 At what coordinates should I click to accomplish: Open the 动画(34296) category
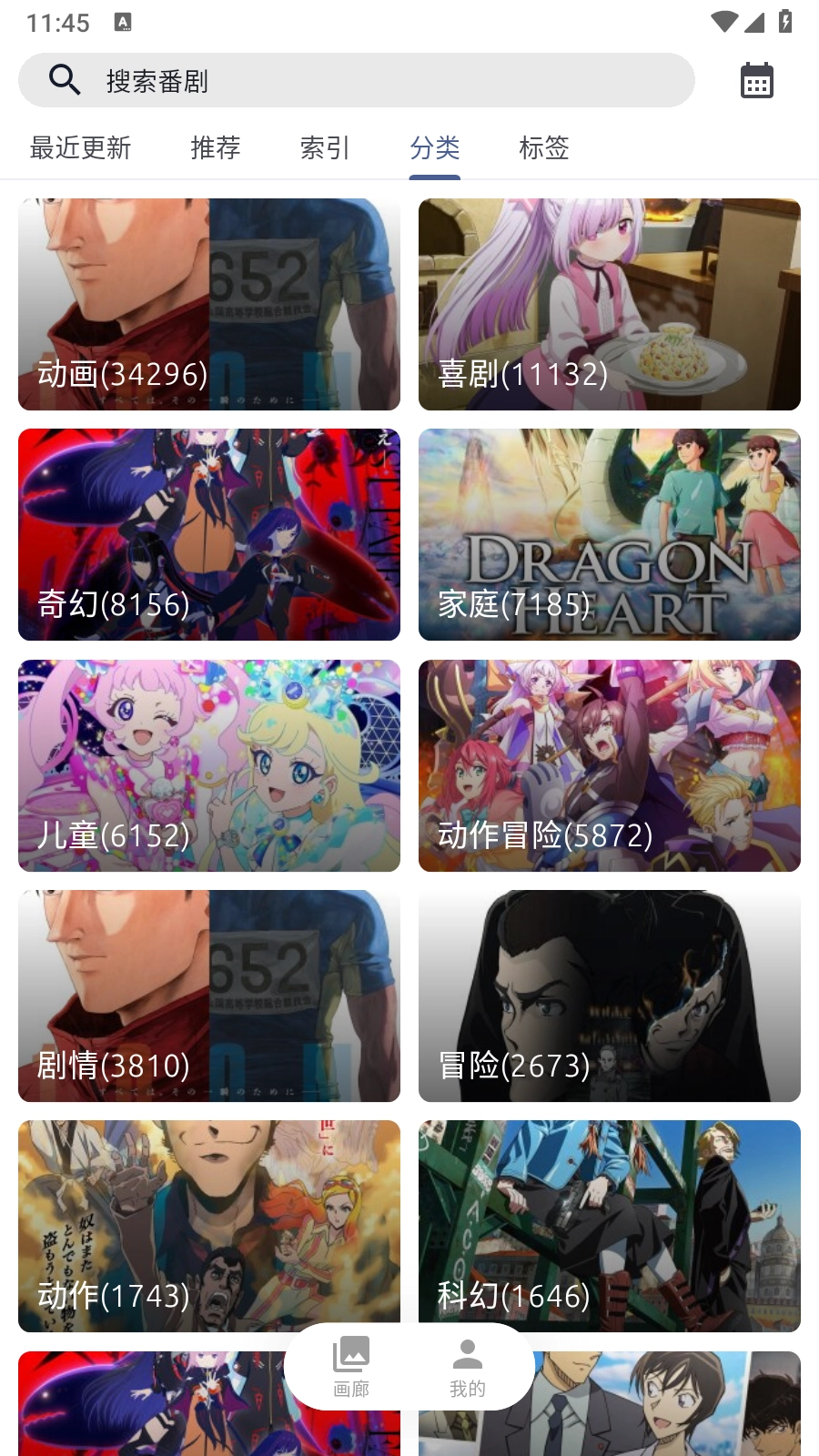(x=209, y=304)
